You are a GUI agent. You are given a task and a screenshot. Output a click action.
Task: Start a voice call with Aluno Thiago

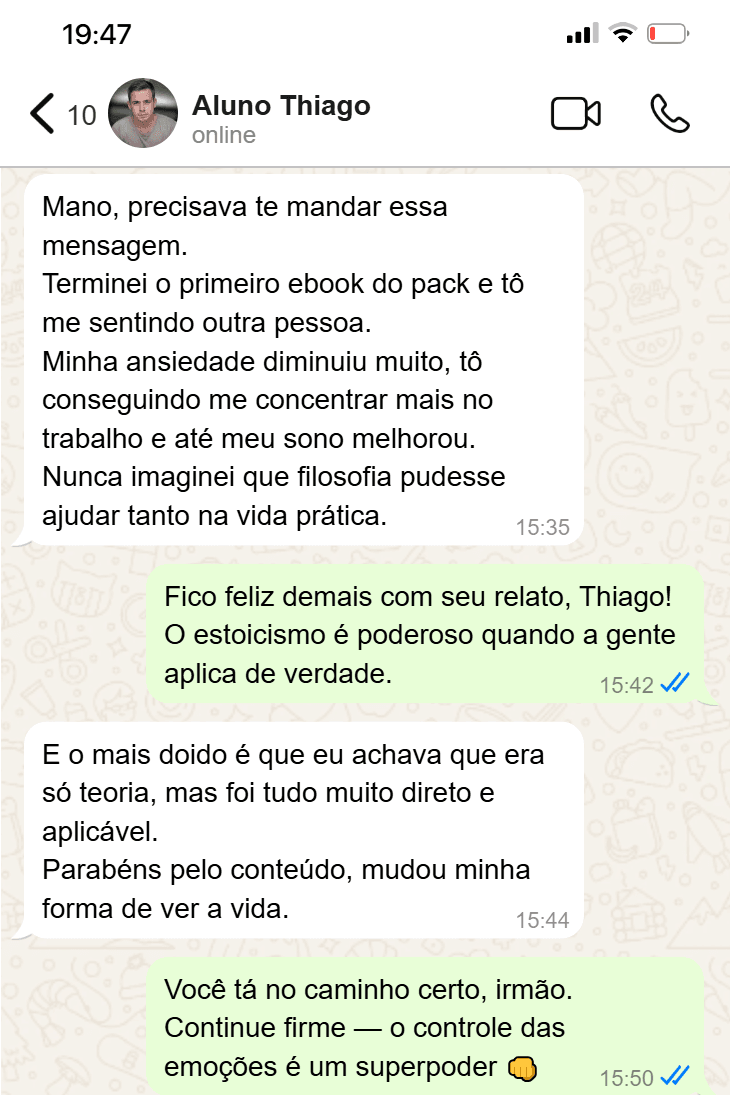coord(669,114)
